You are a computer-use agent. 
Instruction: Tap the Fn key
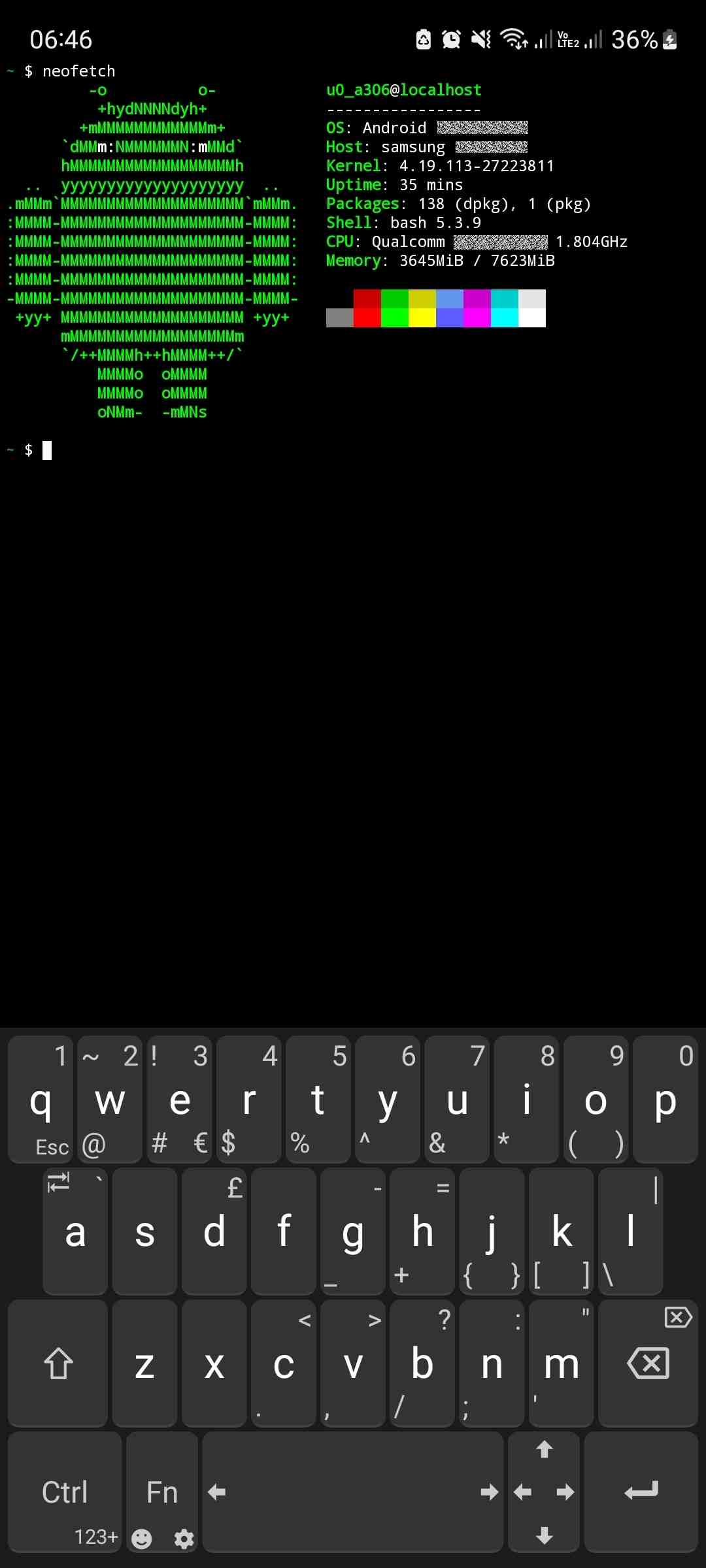pyautogui.click(x=162, y=1492)
